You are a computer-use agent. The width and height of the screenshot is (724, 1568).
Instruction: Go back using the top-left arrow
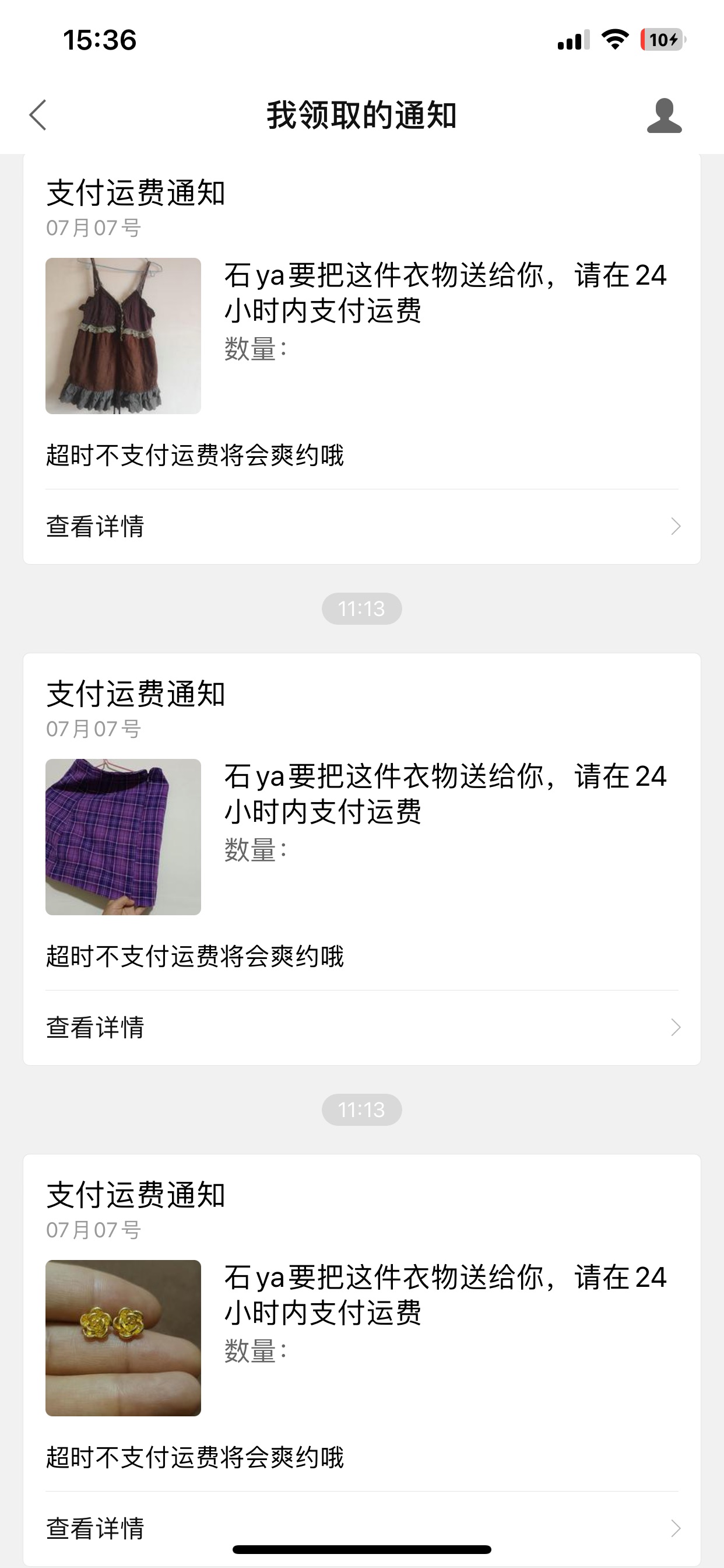coord(38,115)
